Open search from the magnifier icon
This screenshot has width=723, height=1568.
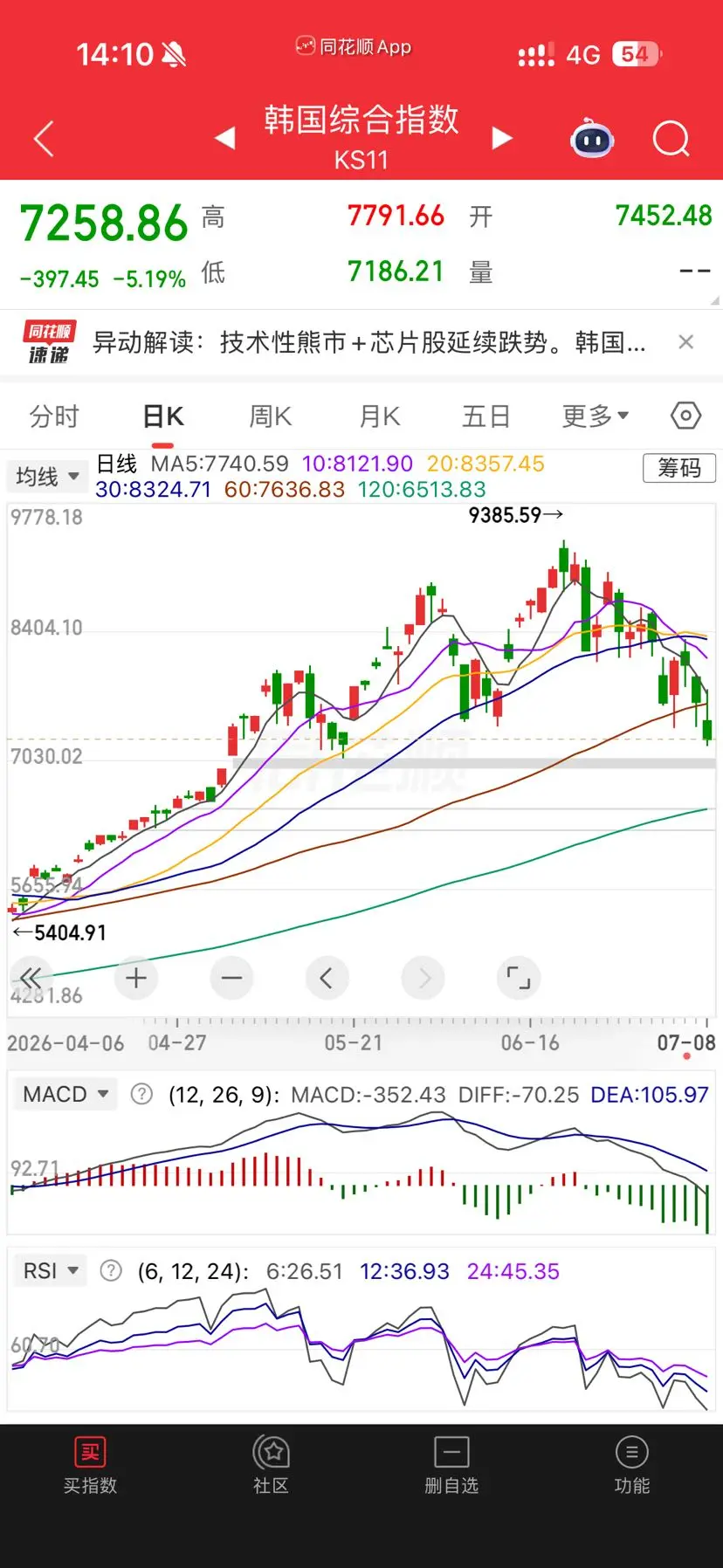pyautogui.click(x=671, y=138)
